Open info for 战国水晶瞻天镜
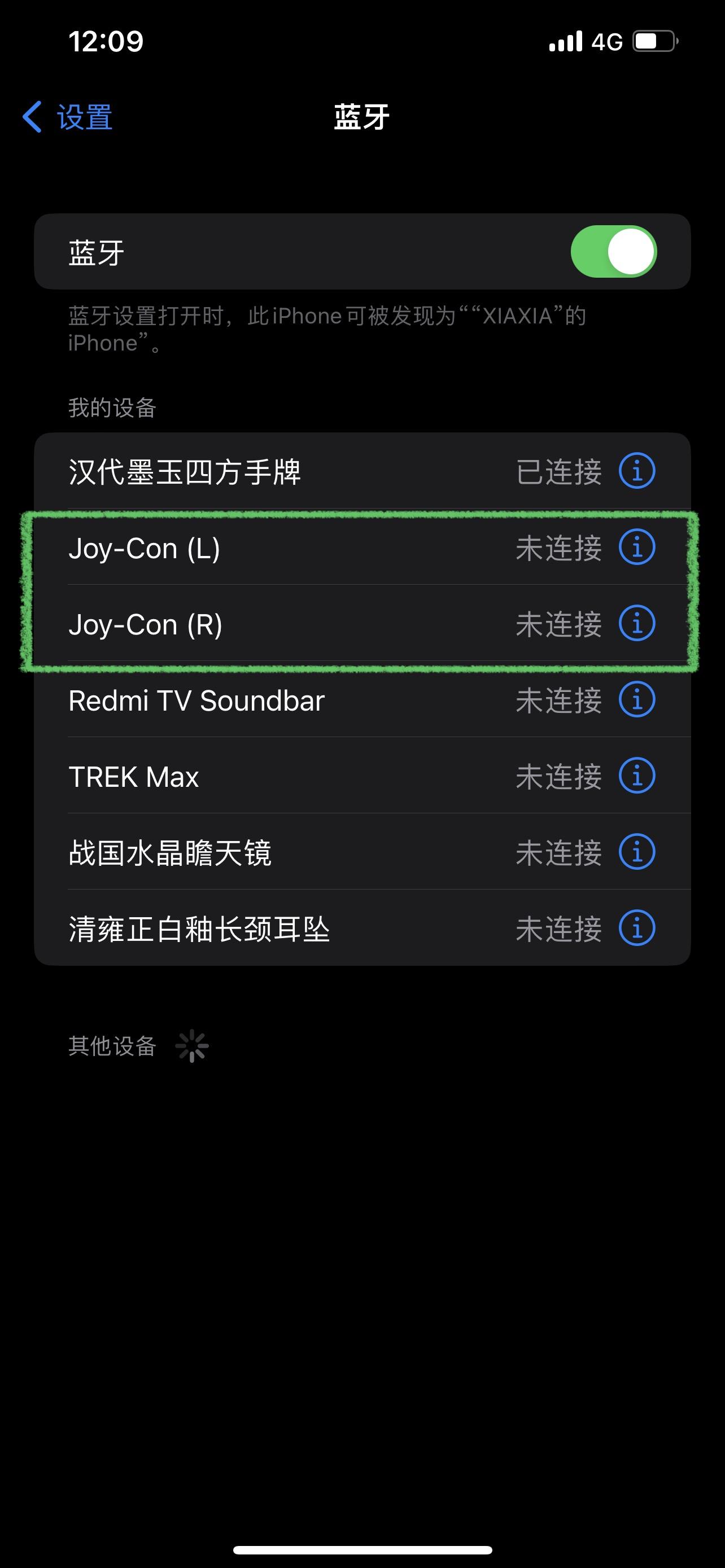Screen dimensions: 725x1568 click(x=637, y=852)
